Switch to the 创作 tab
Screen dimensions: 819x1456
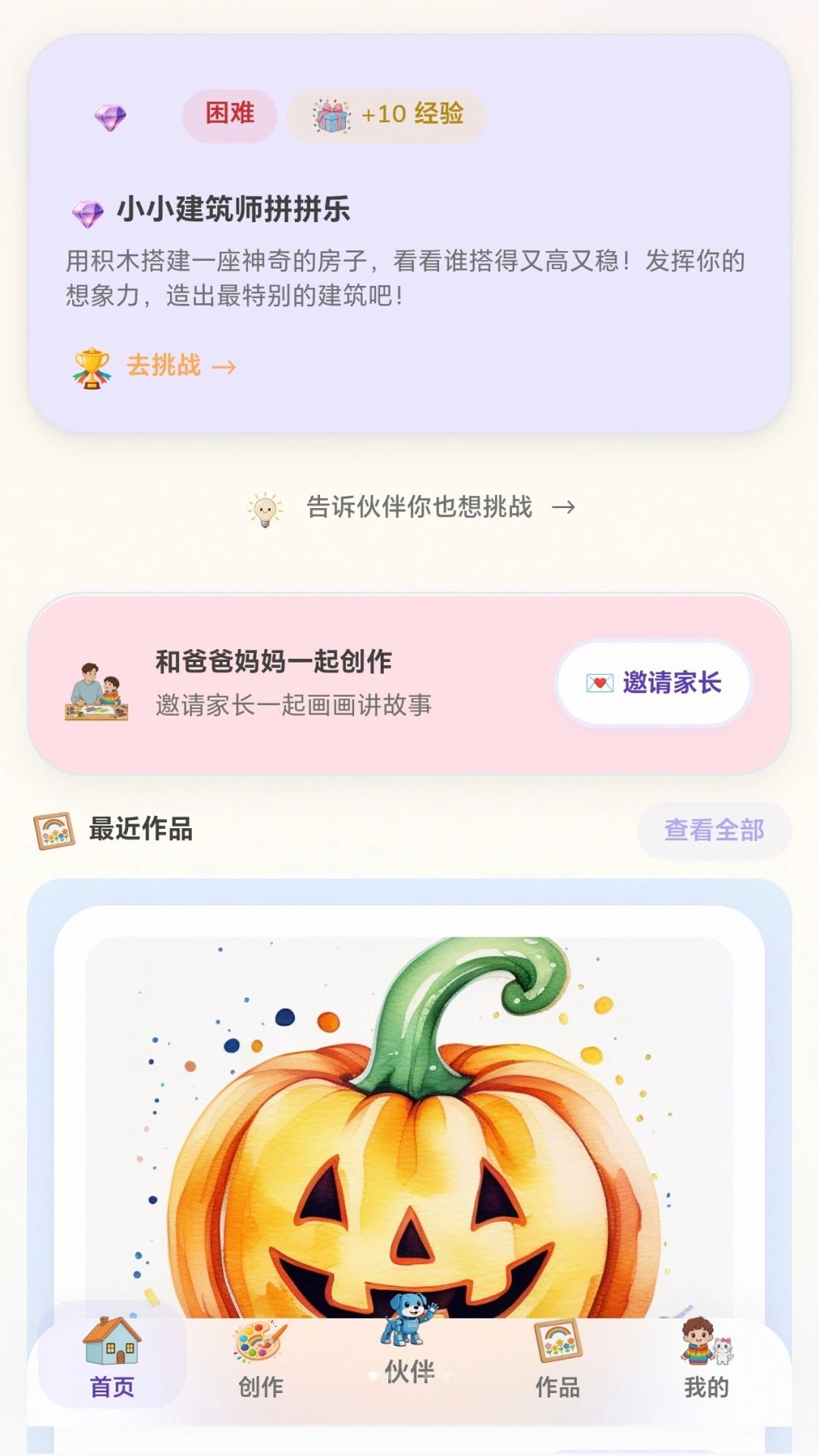coord(261,1357)
